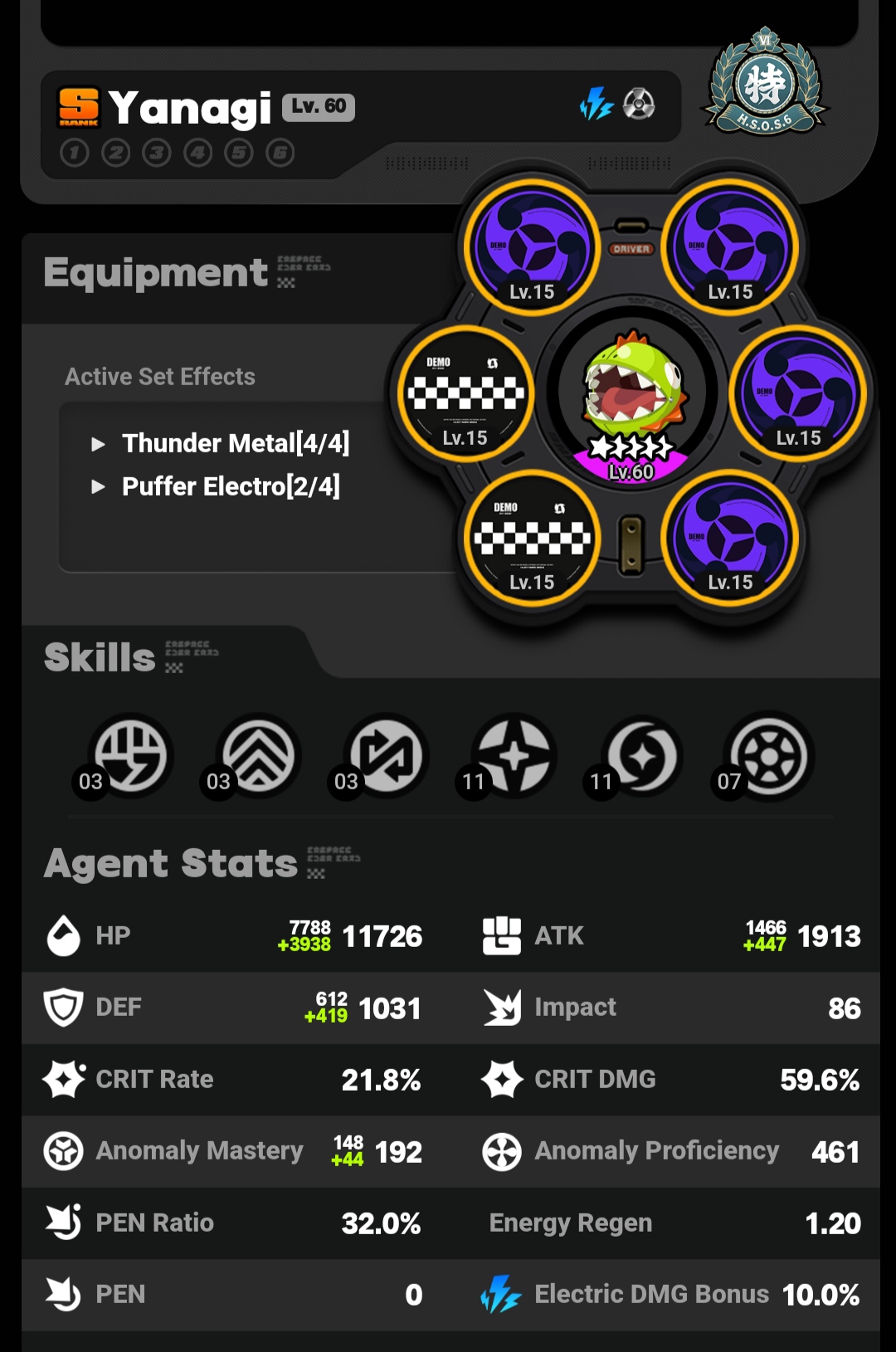The image size is (896, 1352).
Task: Open the Lv.60 W-Engine in the center
Action: tap(632, 394)
